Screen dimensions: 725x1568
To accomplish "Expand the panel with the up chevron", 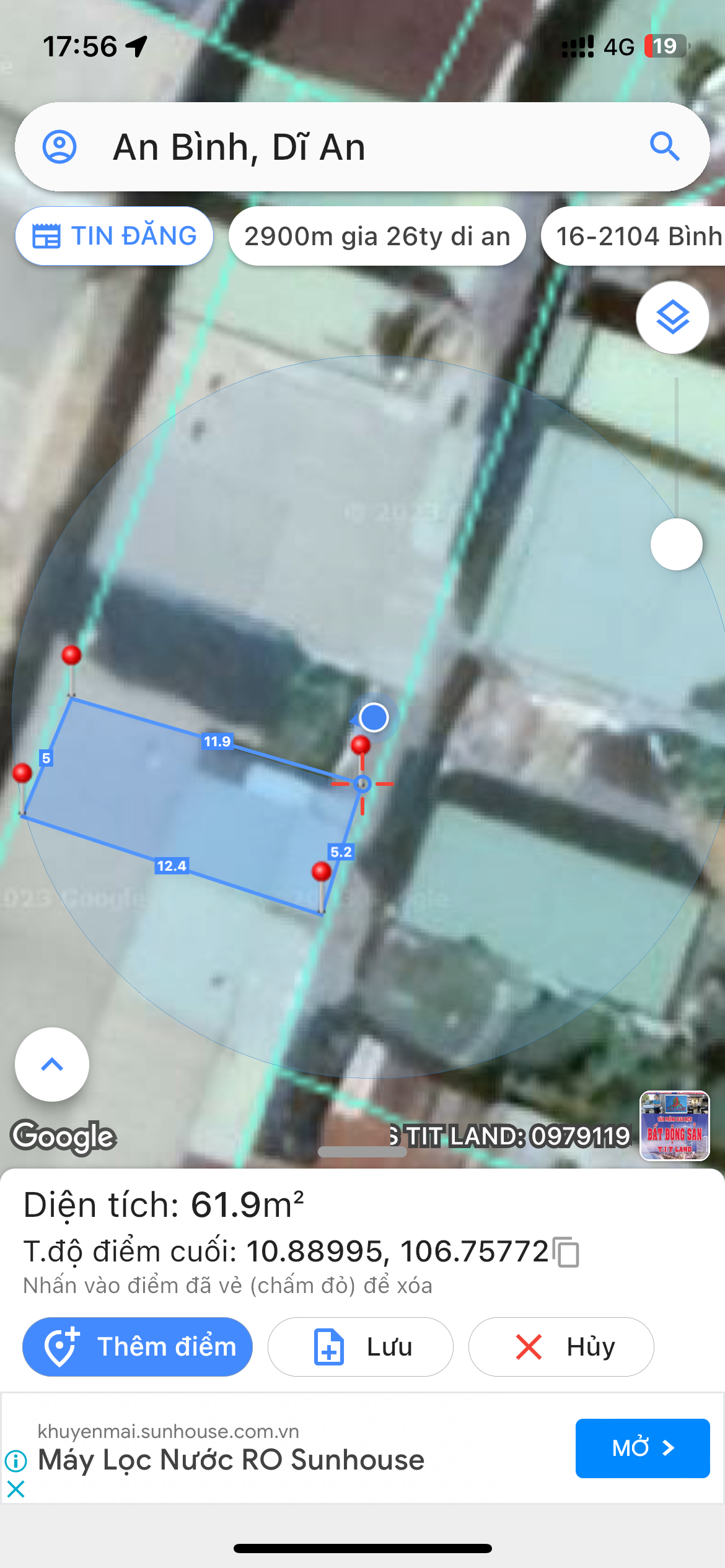I will point(52,1065).
